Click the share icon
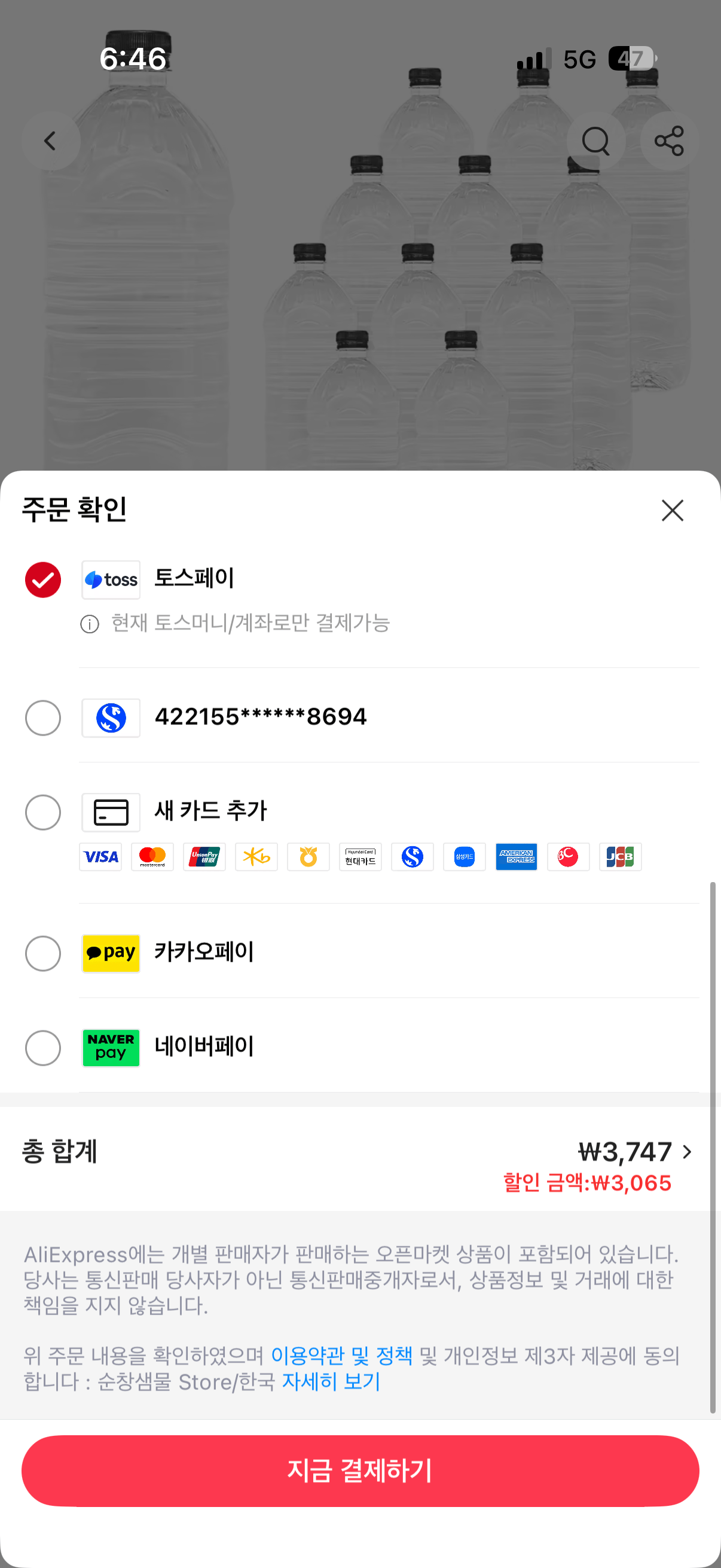 (668, 141)
